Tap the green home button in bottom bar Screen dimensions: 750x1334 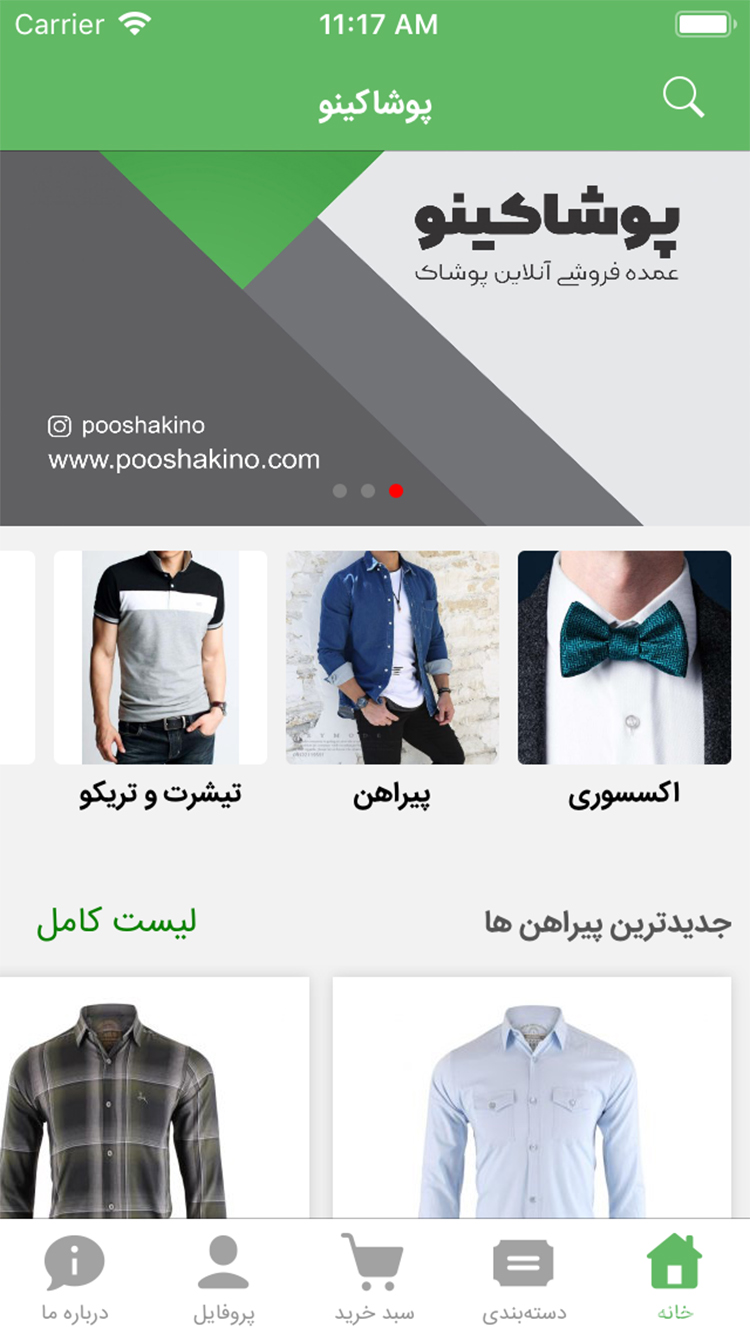point(675,1262)
